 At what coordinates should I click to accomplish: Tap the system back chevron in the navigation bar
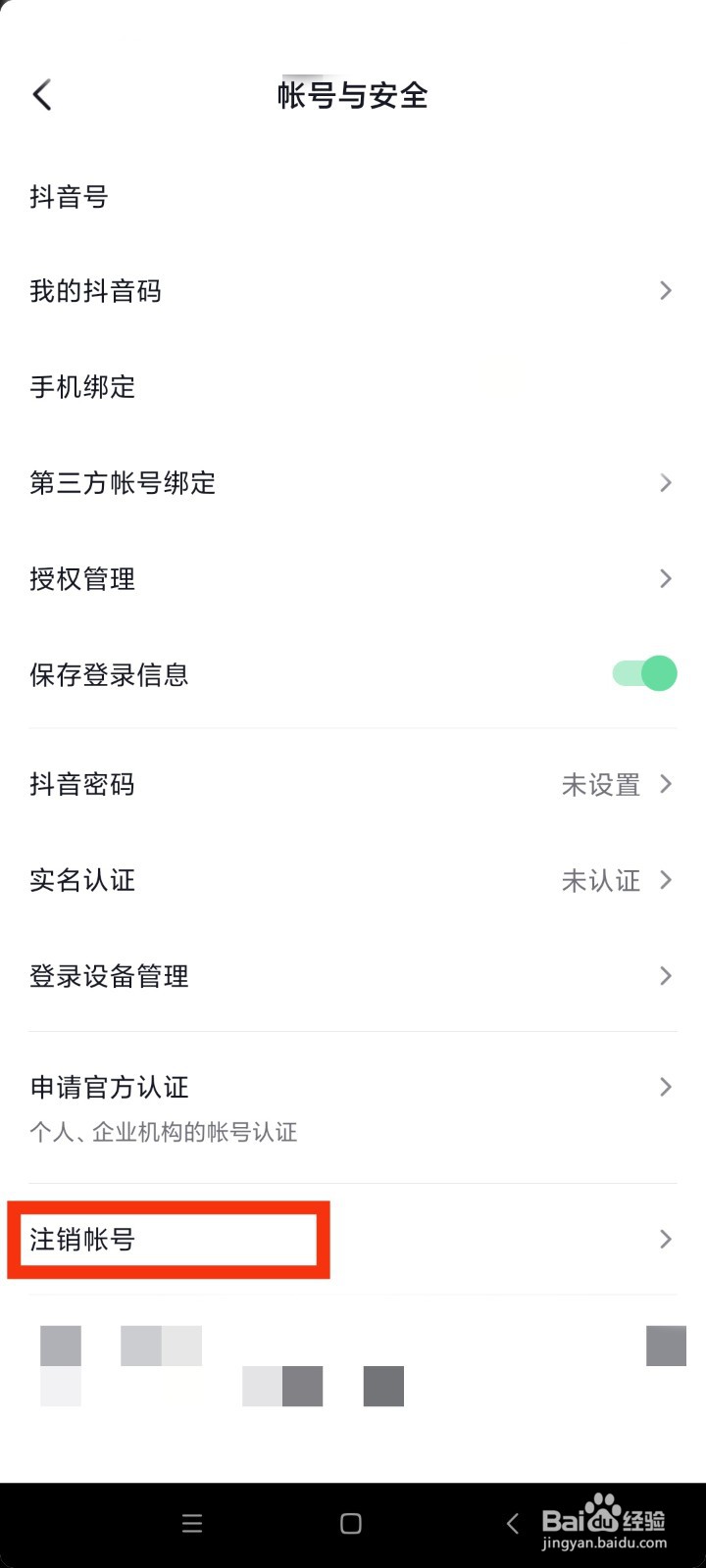[x=513, y=1523]
